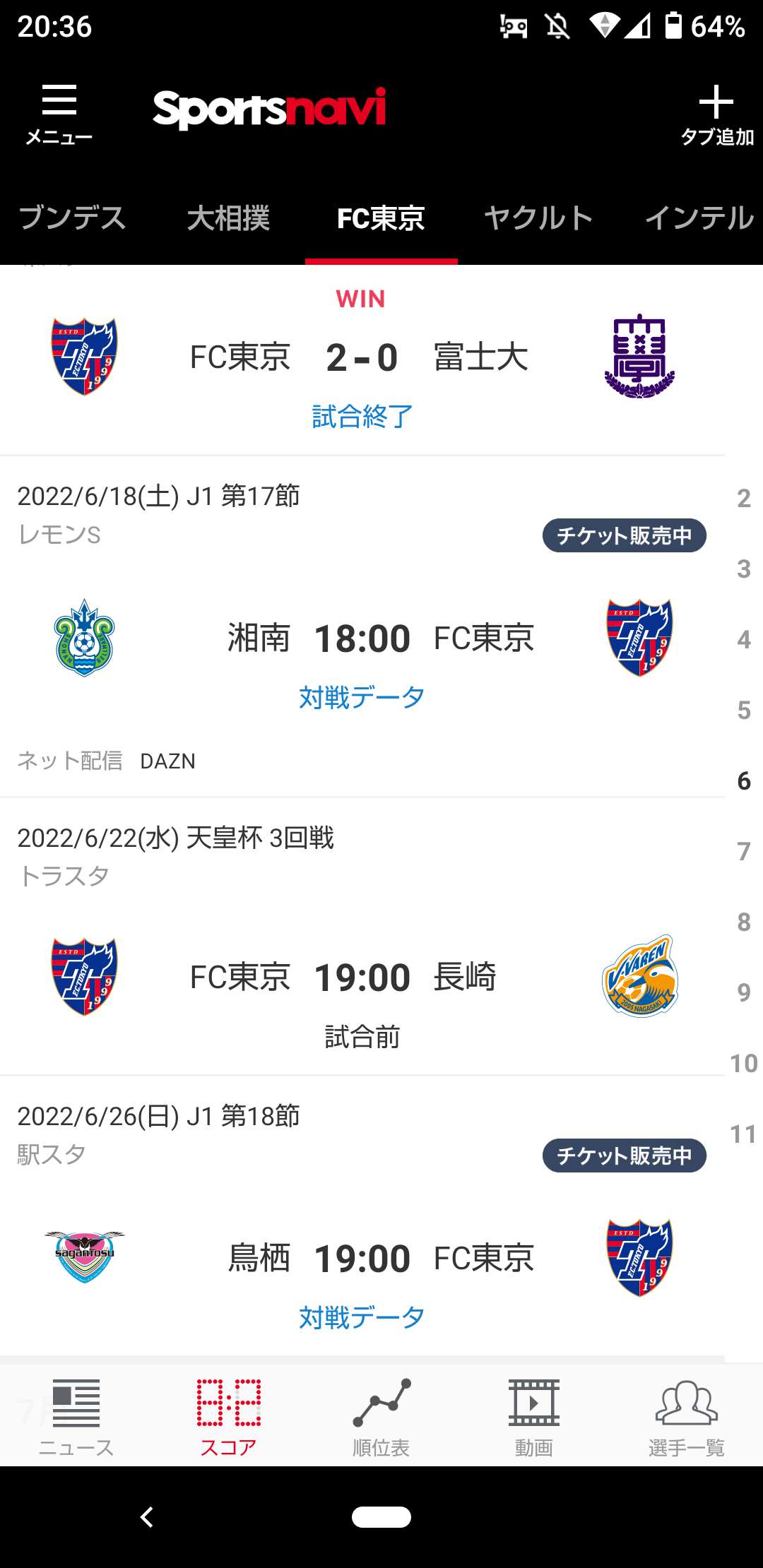
Task: Open the メニュー hamburger menu
Action: click(x=59, y=113)
